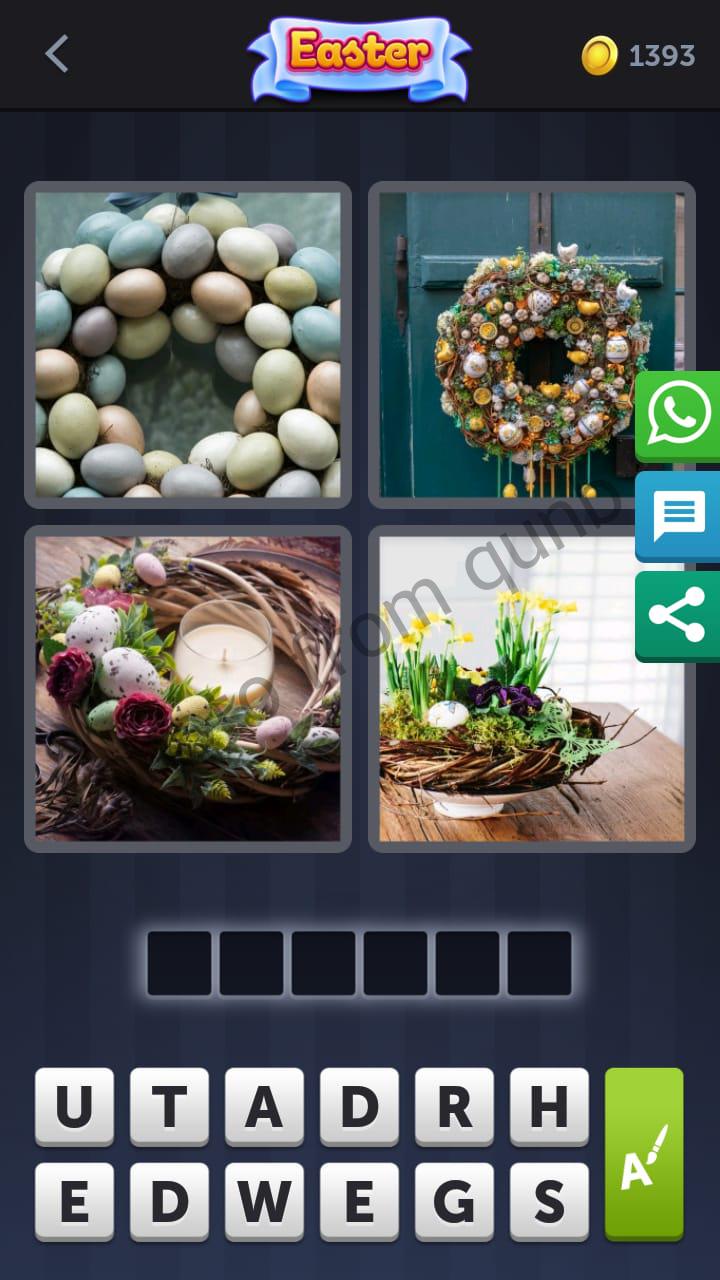Share the puzzle via text message icon
The height and width of the screenshot is (1280, 720).
679,516
